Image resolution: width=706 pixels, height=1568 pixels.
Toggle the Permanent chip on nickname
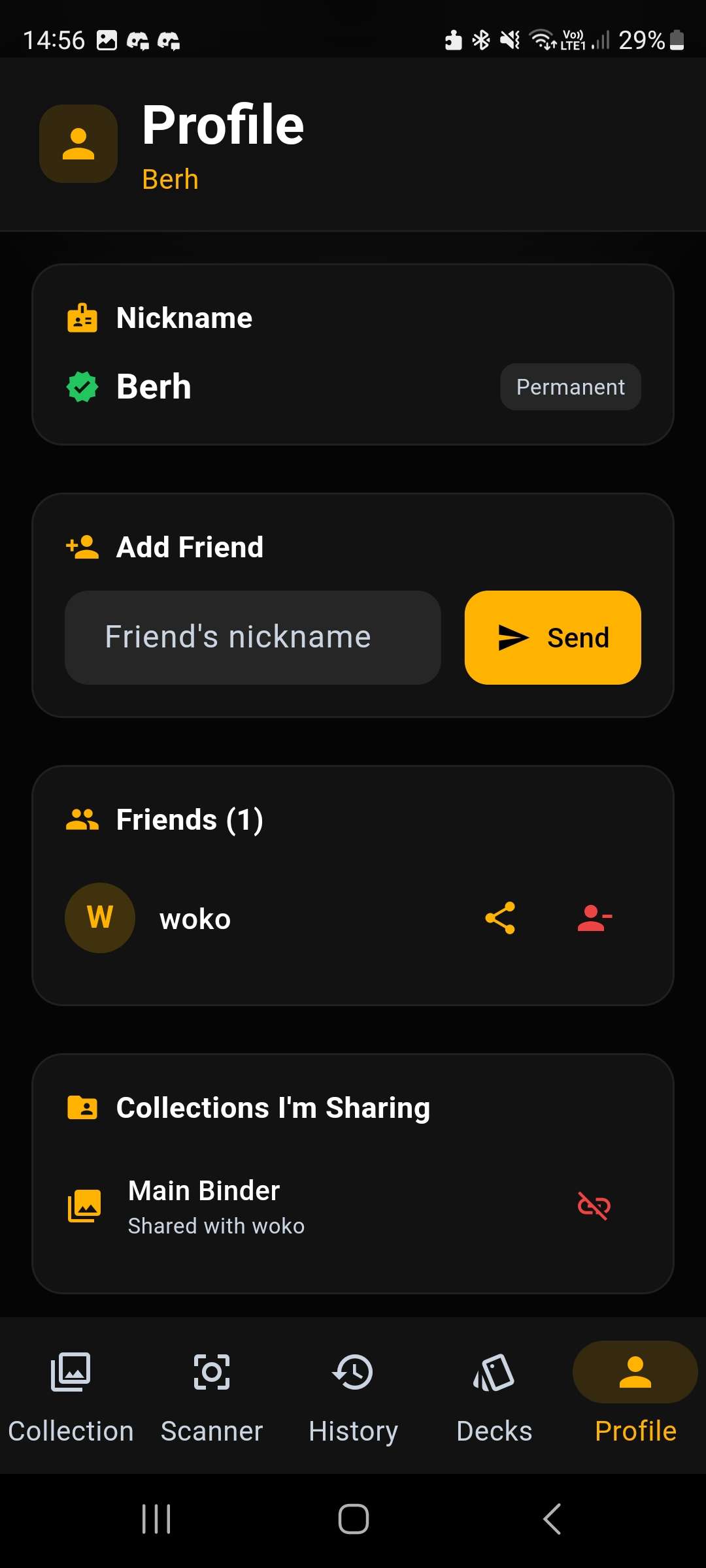coord(570,386)
